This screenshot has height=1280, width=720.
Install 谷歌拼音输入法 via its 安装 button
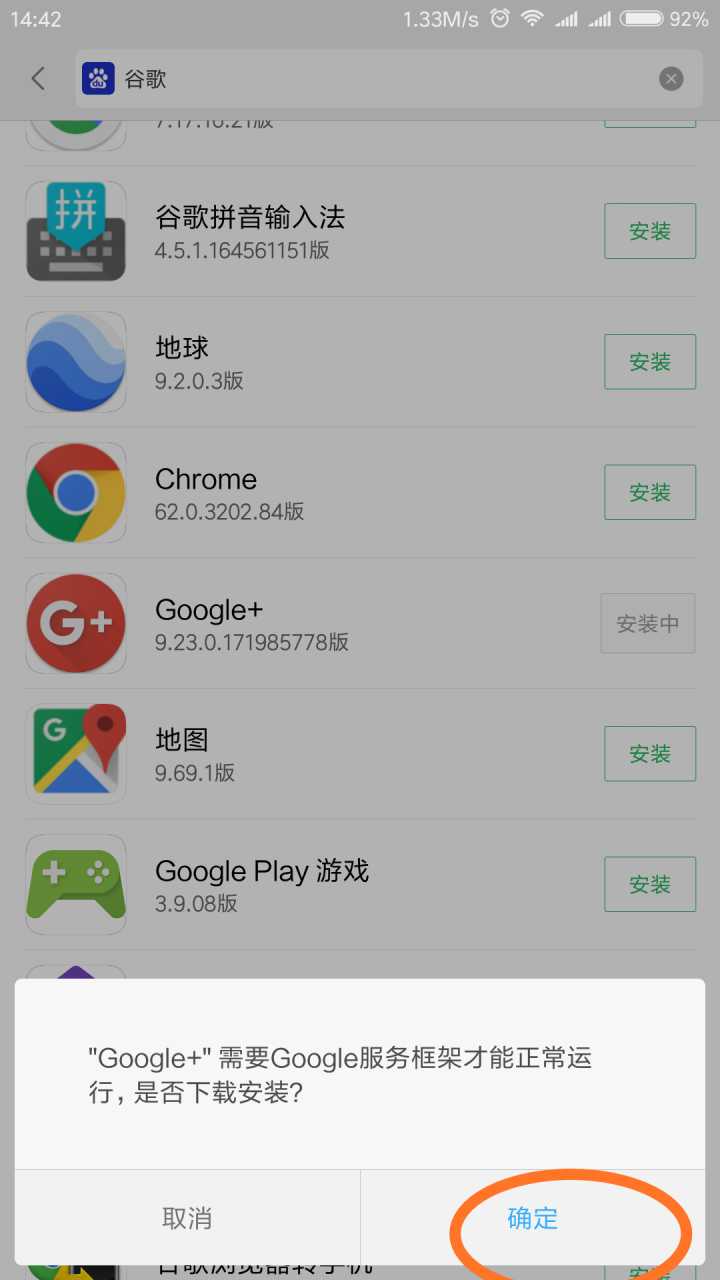click(649, 231)
